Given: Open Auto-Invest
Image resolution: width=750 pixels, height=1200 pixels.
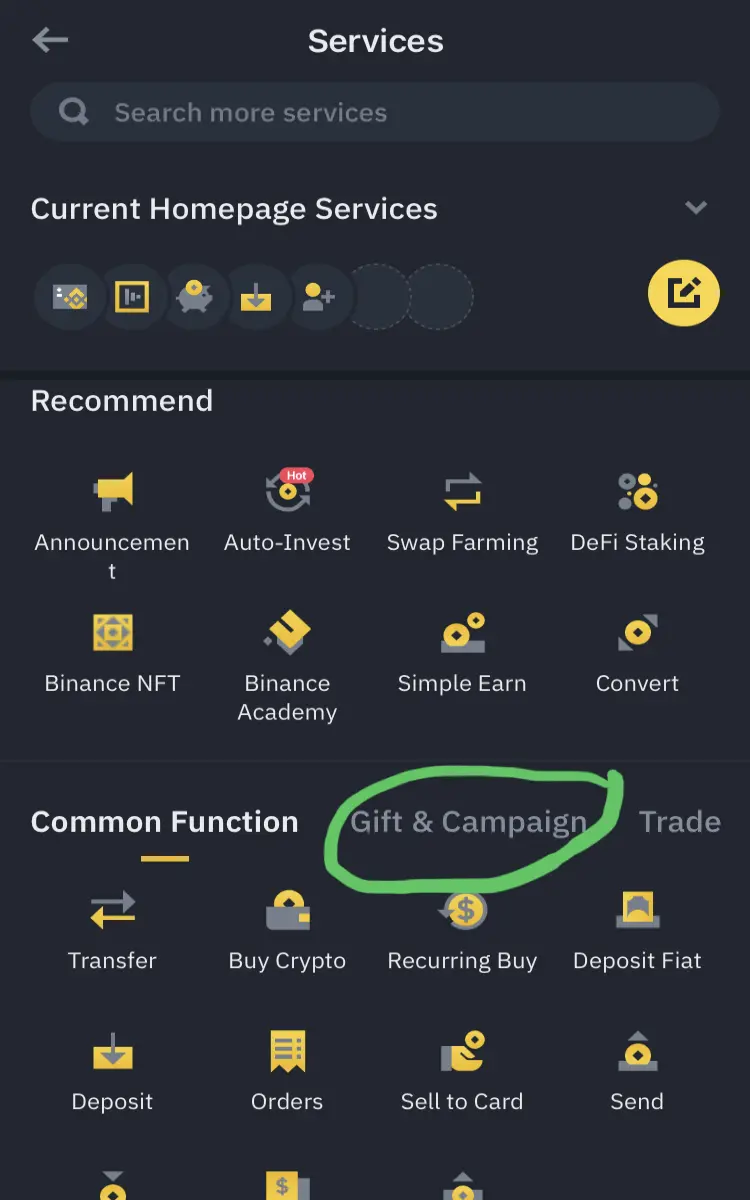Looking at the screenshot, I should (287, 512).
